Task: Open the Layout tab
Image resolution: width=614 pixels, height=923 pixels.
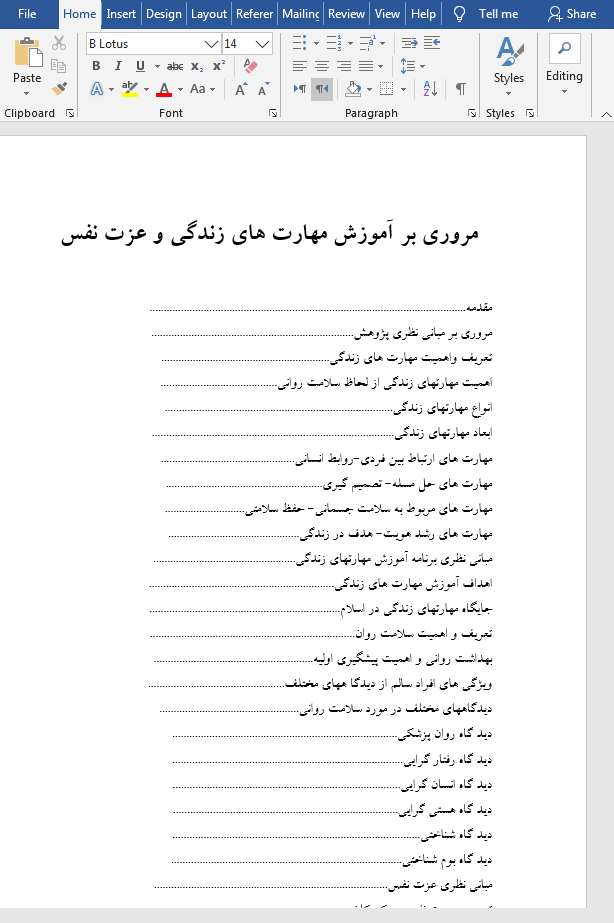Action: pos(209,14)
